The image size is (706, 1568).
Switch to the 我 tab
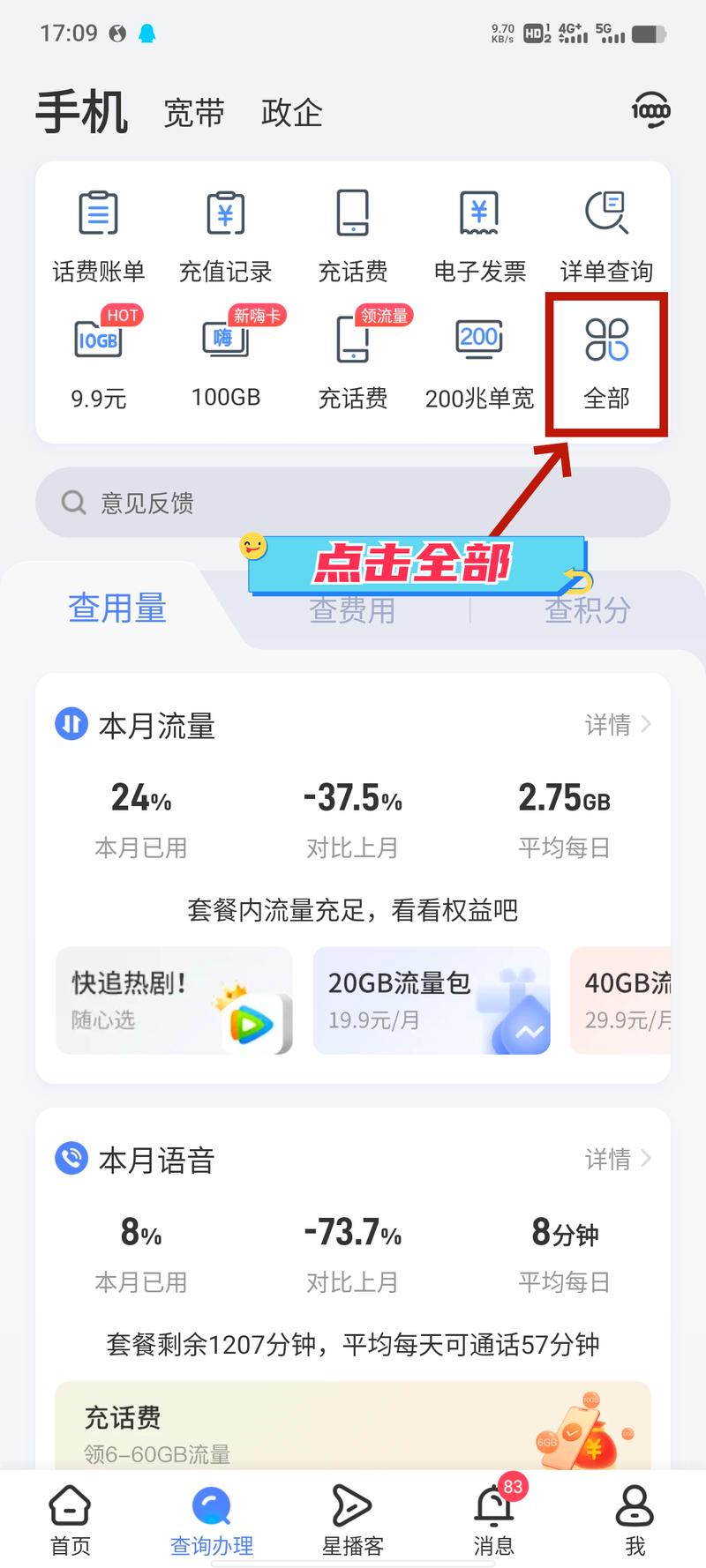pos(635,1519)
